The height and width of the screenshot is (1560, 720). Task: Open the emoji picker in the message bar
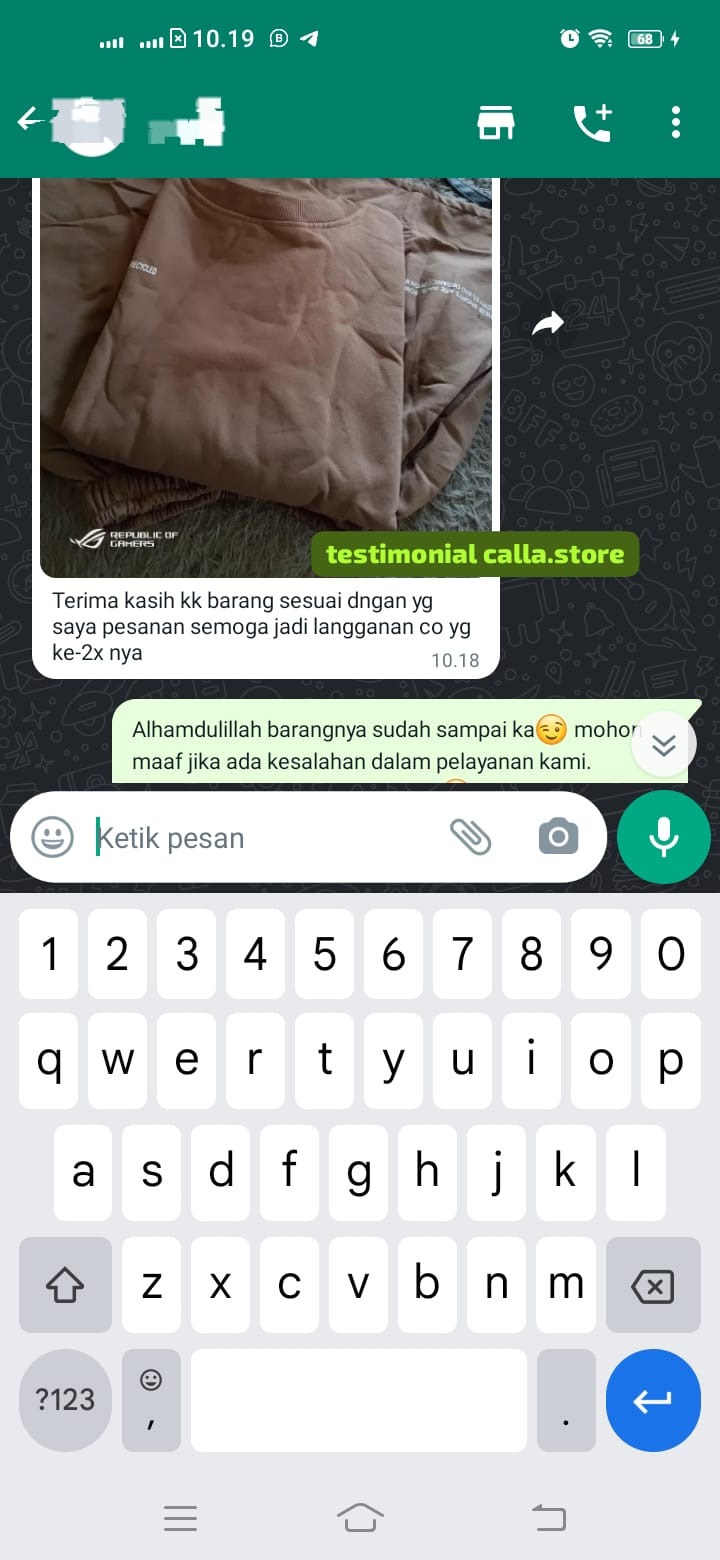(x=52, y=837)
